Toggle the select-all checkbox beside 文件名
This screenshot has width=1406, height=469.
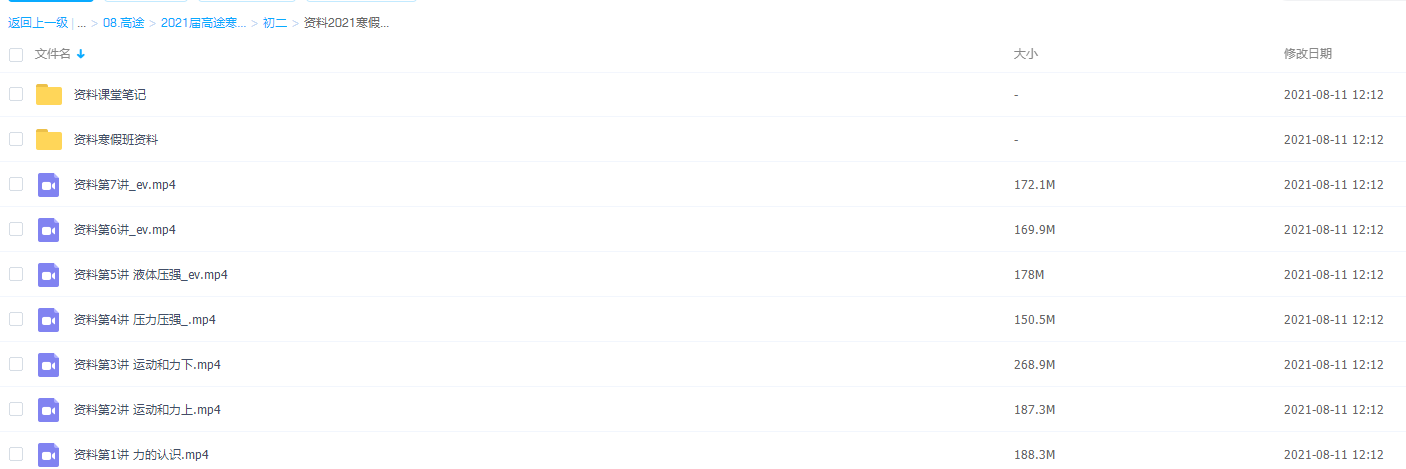(x=16, y=54)
